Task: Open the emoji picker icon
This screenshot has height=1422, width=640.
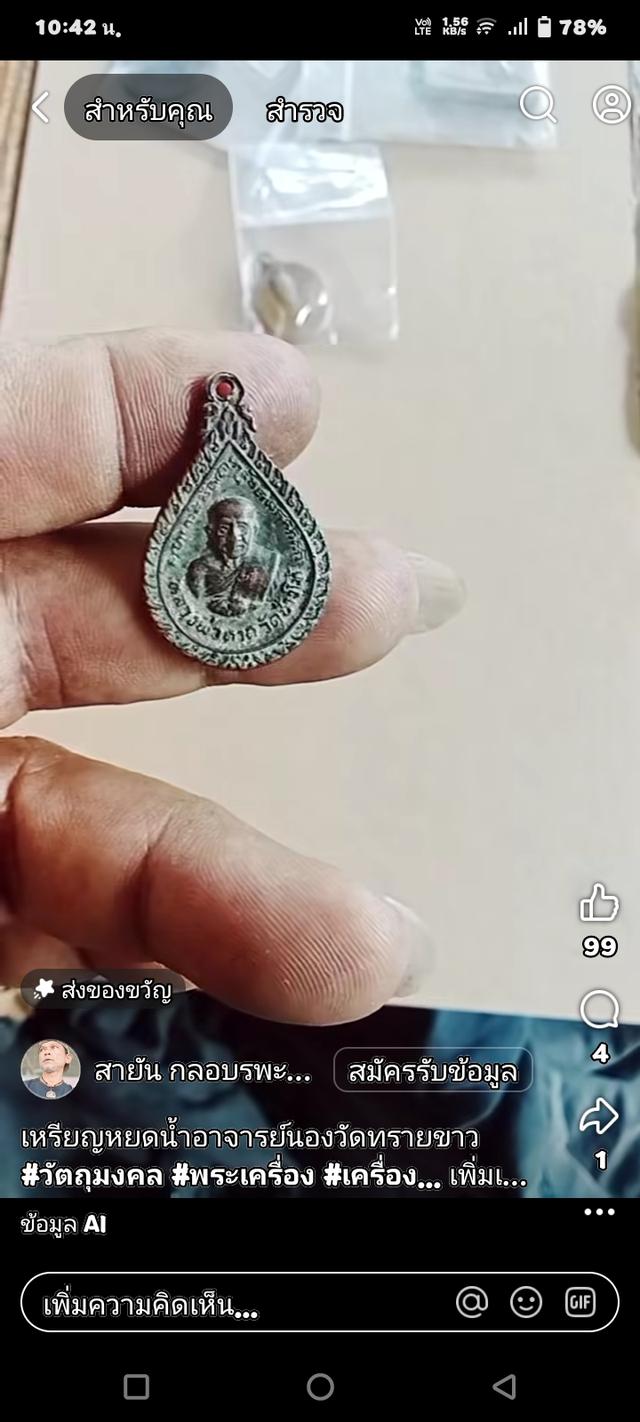Action: [x=526, y=1302]
